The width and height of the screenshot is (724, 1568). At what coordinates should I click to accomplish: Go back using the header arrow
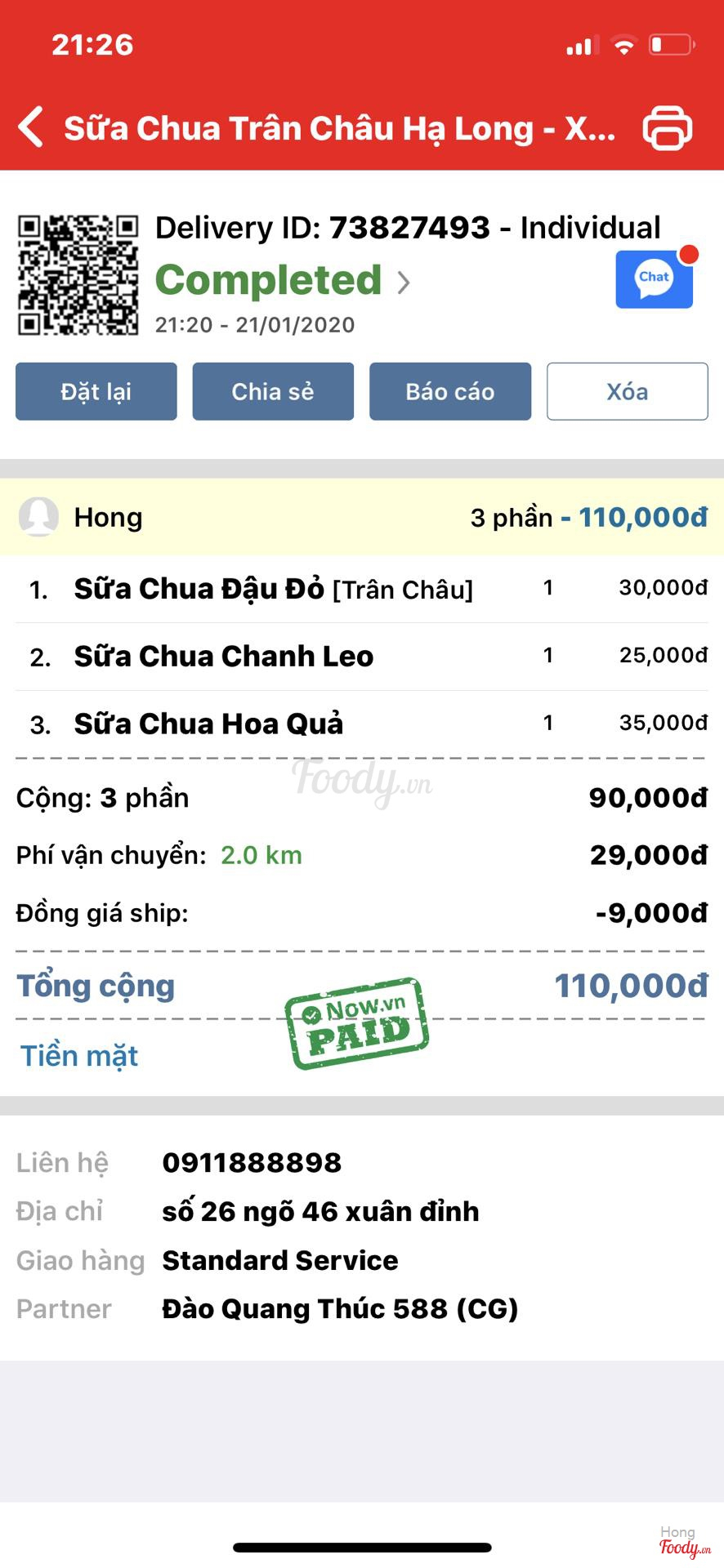(31, 127)
